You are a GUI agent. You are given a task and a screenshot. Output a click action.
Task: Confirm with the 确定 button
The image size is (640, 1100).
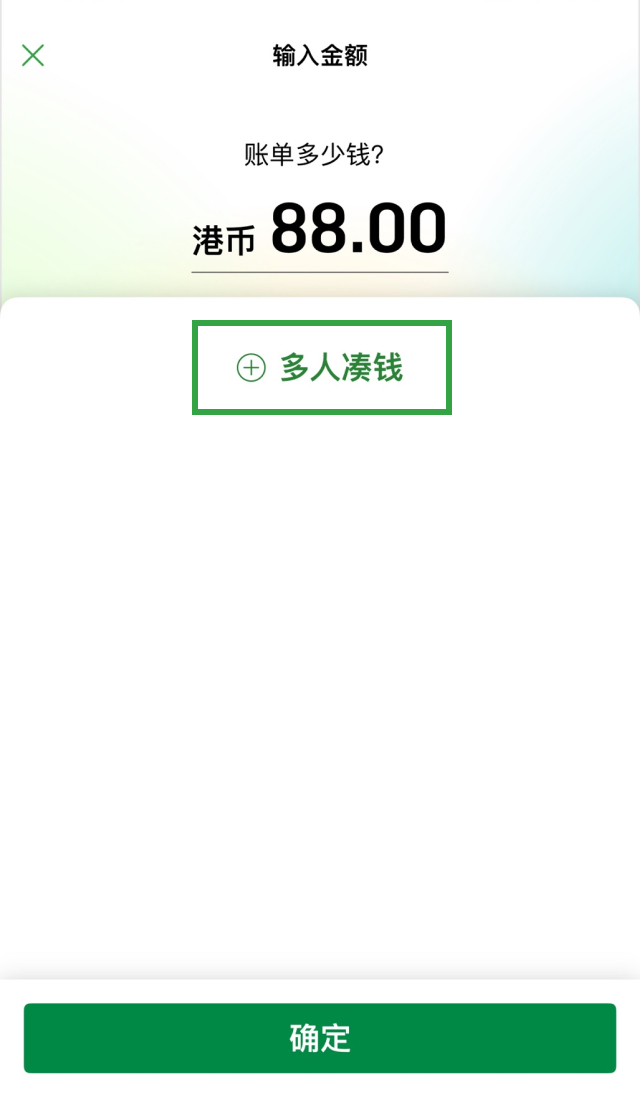320,1038
